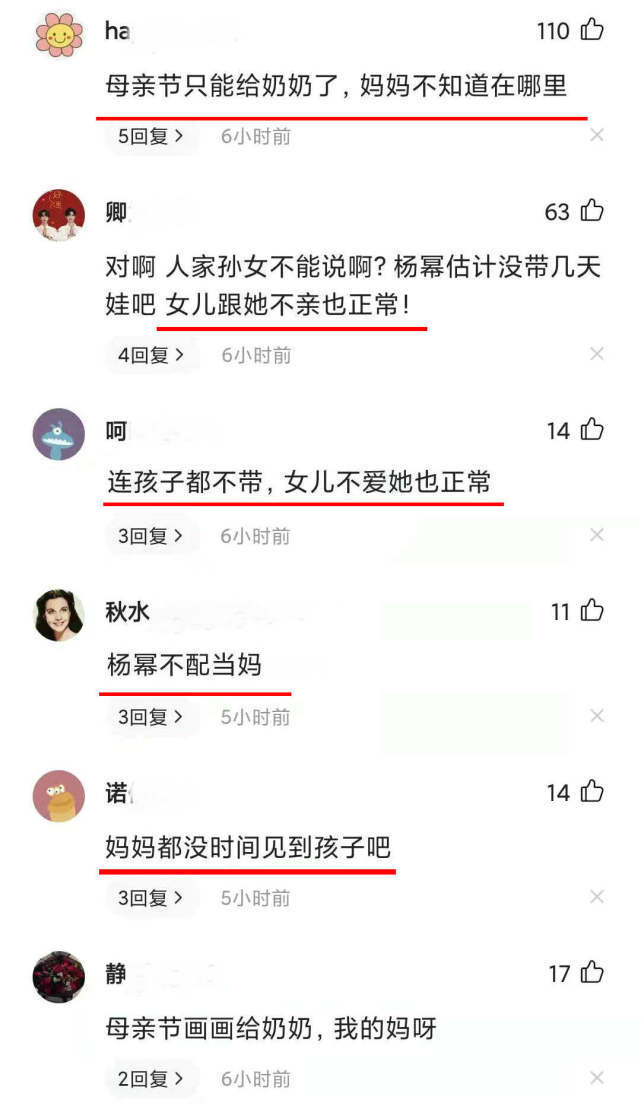Like 诺's comment about 妈妈都没时间见到孩子吧
Viewport: 641px width, 1103px height.
click(x=592, y=792)
